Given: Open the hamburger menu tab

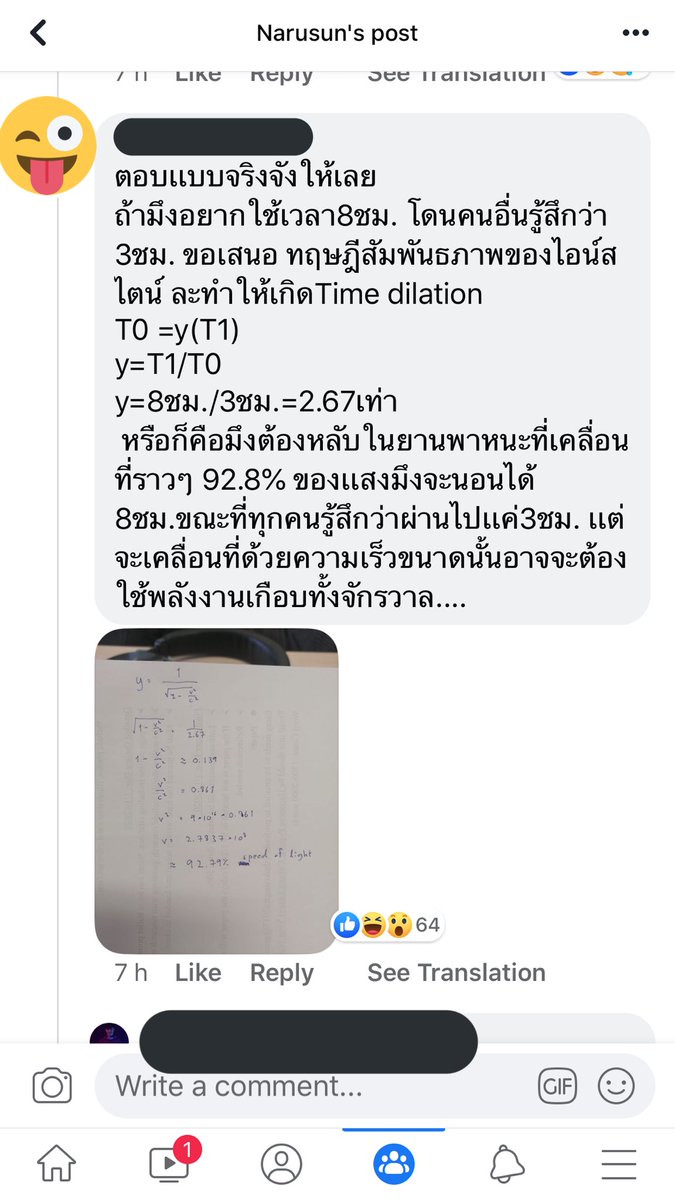Looking at the screenshot, I should pos(619,1163).
